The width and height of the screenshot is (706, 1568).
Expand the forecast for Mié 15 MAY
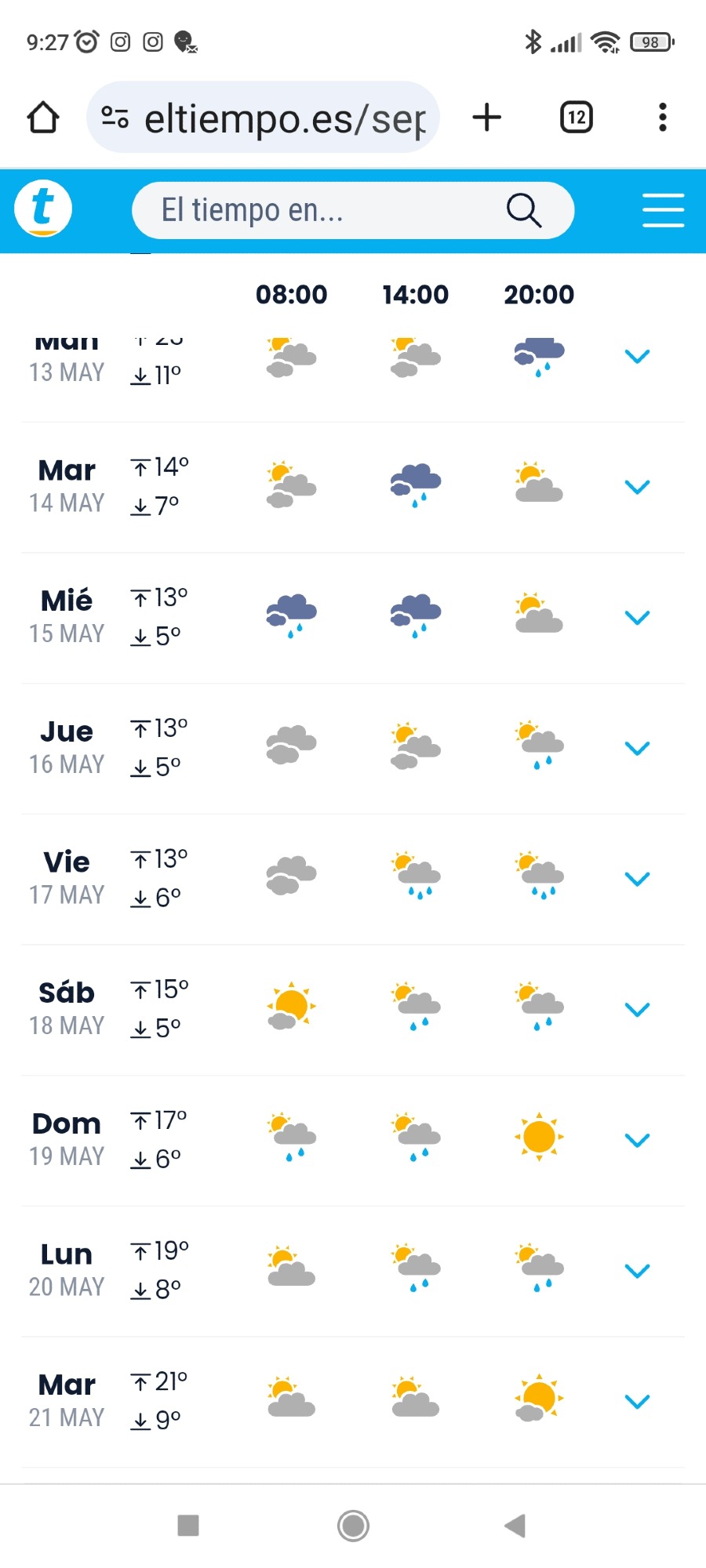point(637,618)
